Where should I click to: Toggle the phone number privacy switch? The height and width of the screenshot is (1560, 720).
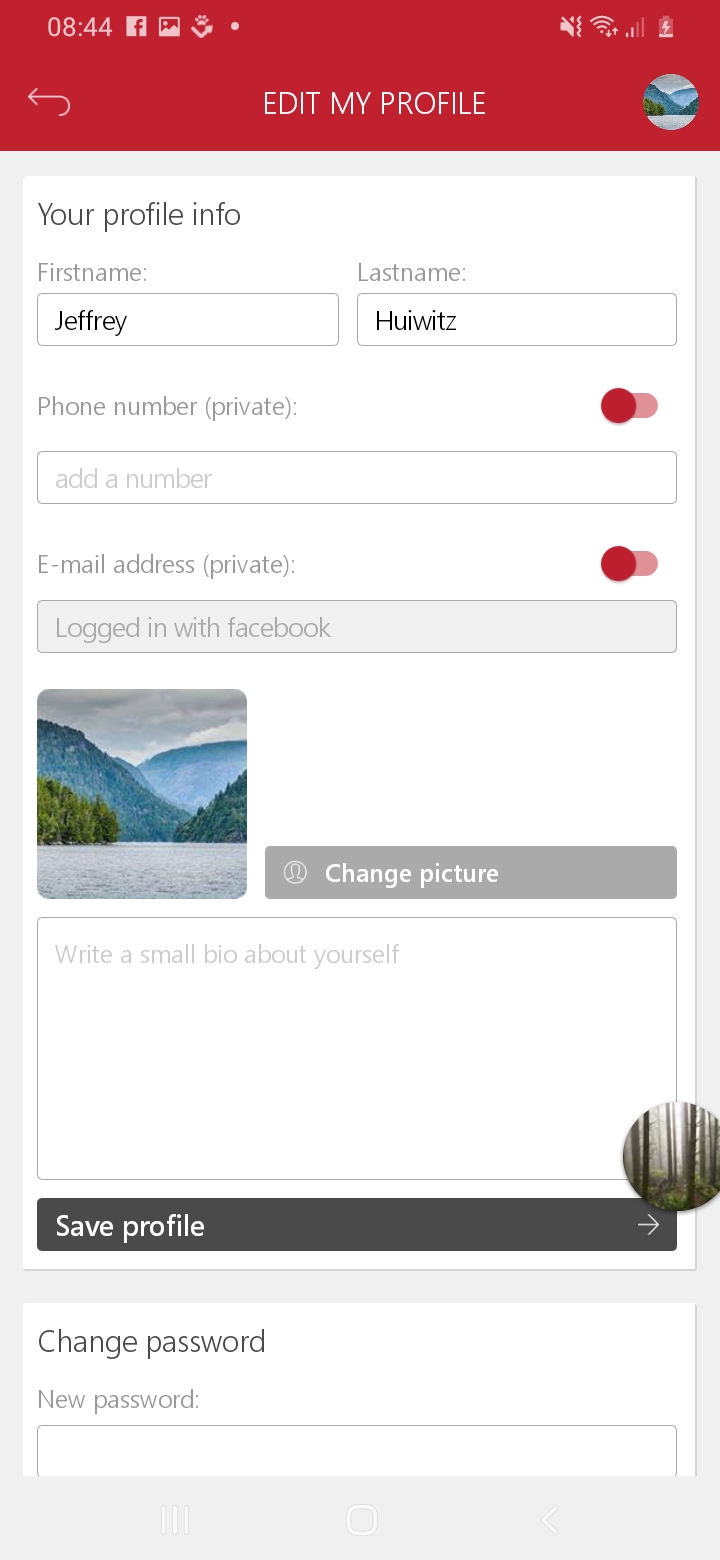(x=629, y=406)
